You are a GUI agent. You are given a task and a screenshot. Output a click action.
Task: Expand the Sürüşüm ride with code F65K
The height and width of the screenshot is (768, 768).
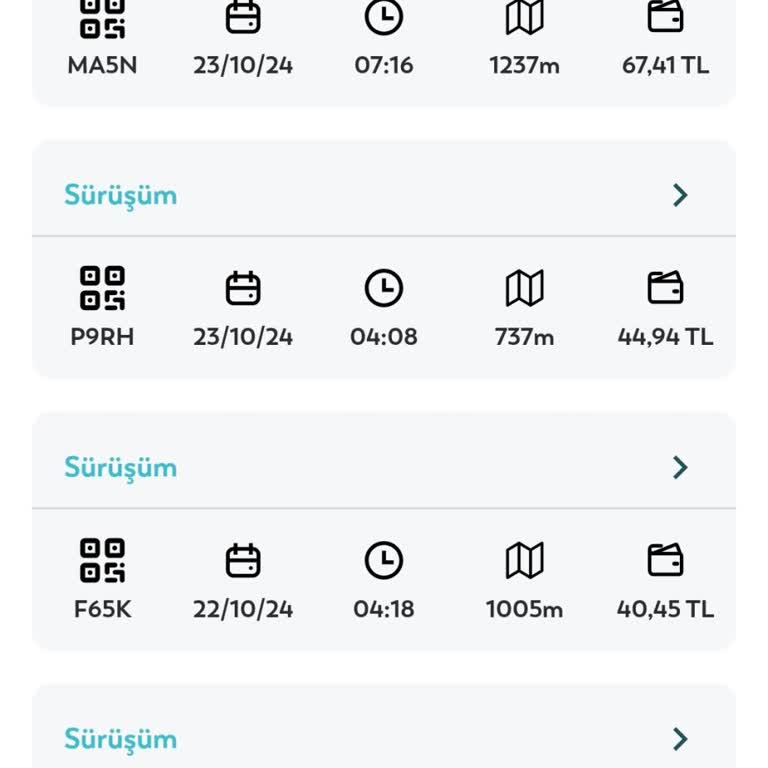coord(680,467)
